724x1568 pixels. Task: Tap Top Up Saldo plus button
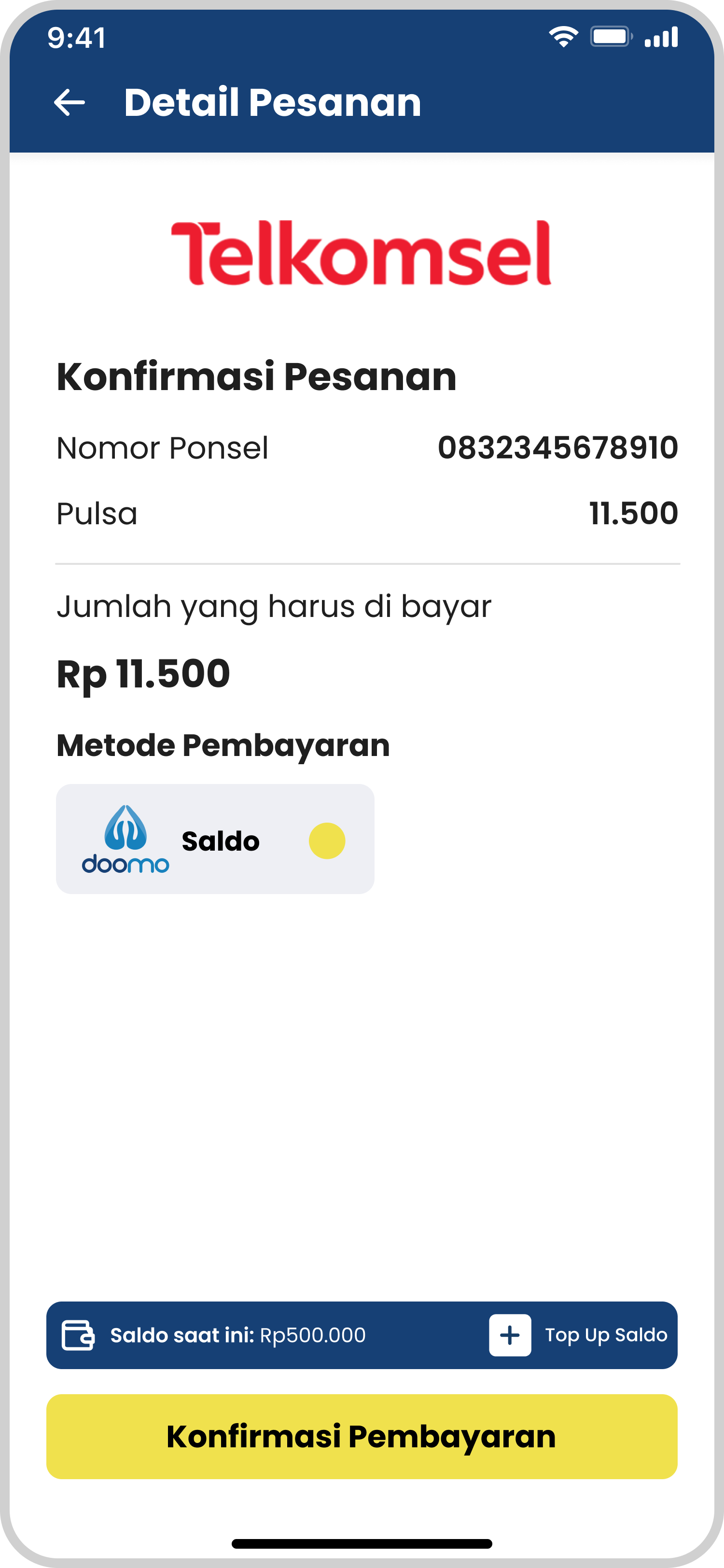pyautogui.click(x=510, y=1335)
